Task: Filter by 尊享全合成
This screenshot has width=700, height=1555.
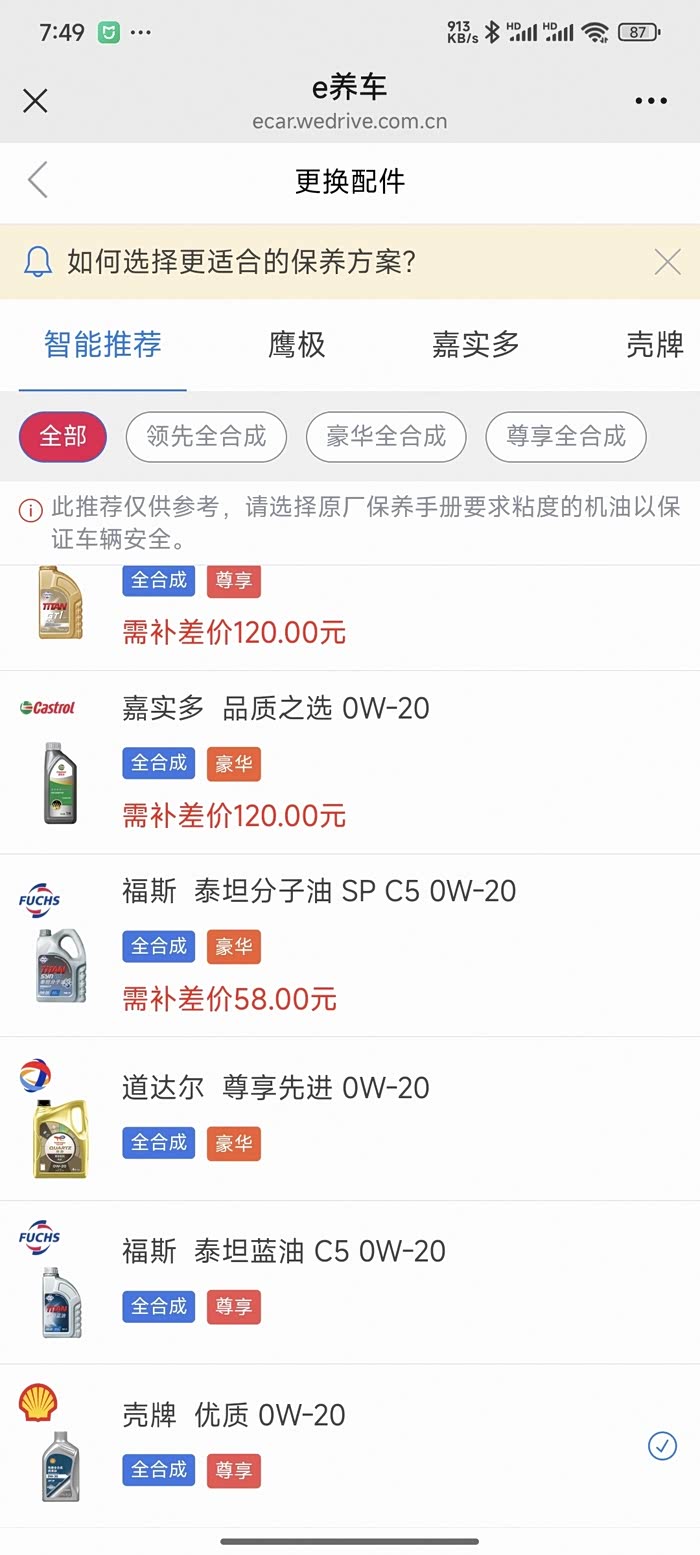Action: (x=566, y=437)
